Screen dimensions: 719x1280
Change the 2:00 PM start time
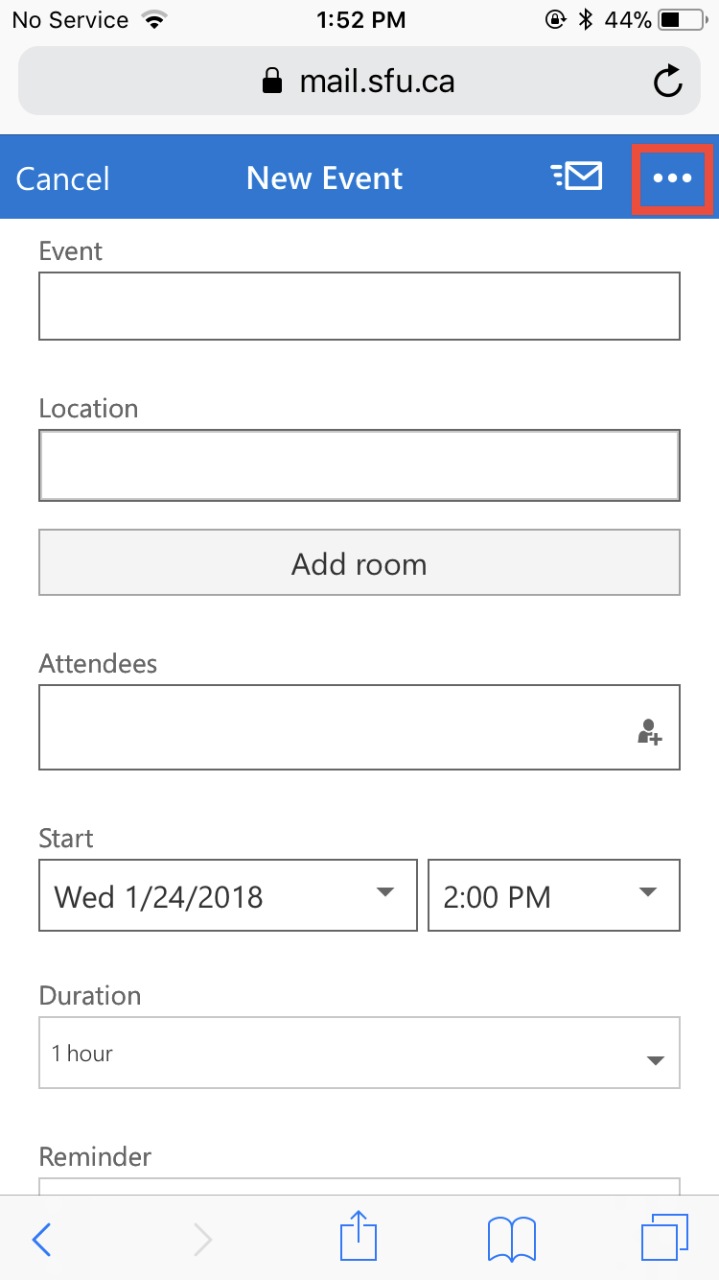554,895
